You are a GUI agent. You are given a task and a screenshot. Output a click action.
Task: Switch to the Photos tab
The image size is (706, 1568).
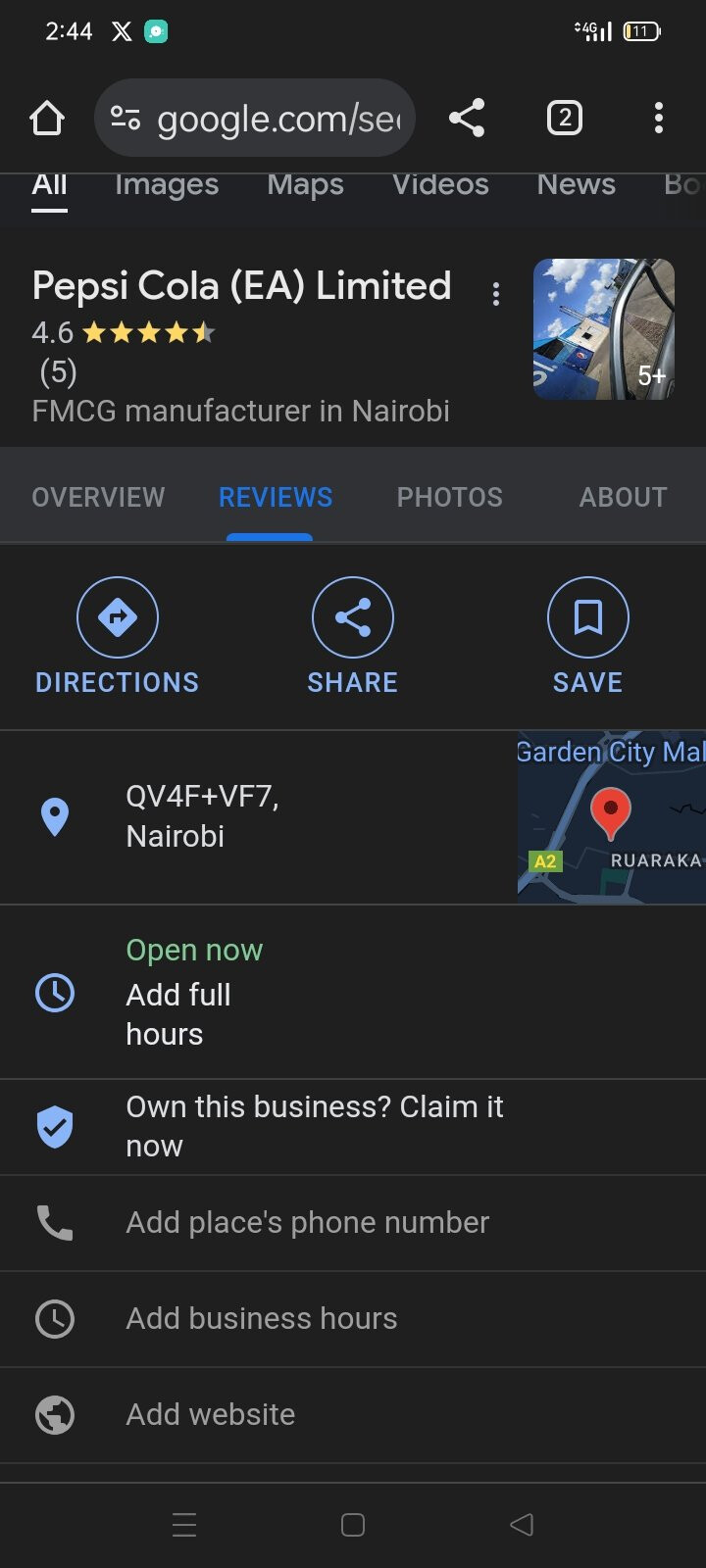pyautogui.click(x=449, y=497)
